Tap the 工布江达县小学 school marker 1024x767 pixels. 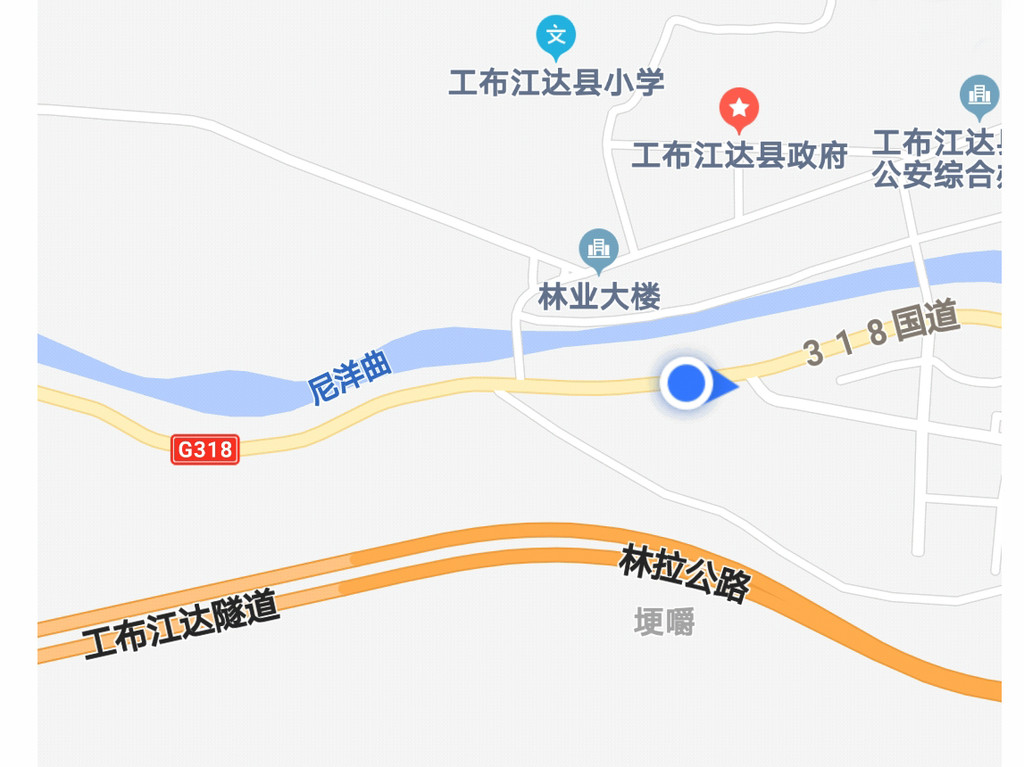(x=556, y=38)
